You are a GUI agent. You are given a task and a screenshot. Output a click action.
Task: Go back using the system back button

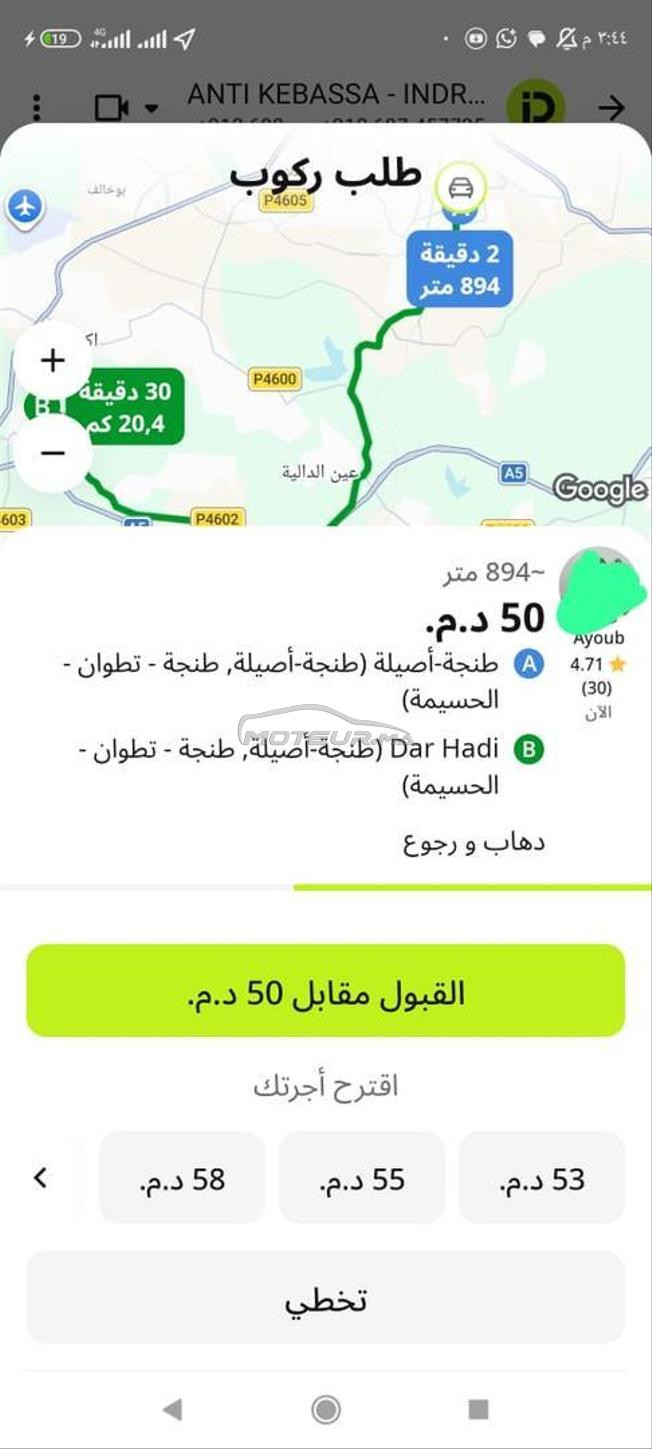pos(172,1409)
